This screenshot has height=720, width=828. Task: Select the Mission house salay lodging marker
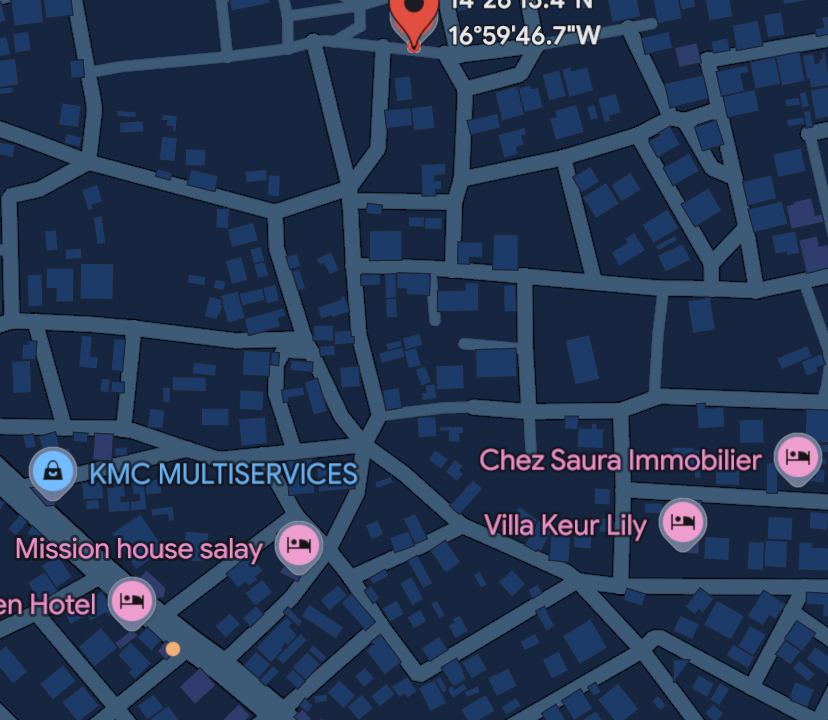pos(298,544)
